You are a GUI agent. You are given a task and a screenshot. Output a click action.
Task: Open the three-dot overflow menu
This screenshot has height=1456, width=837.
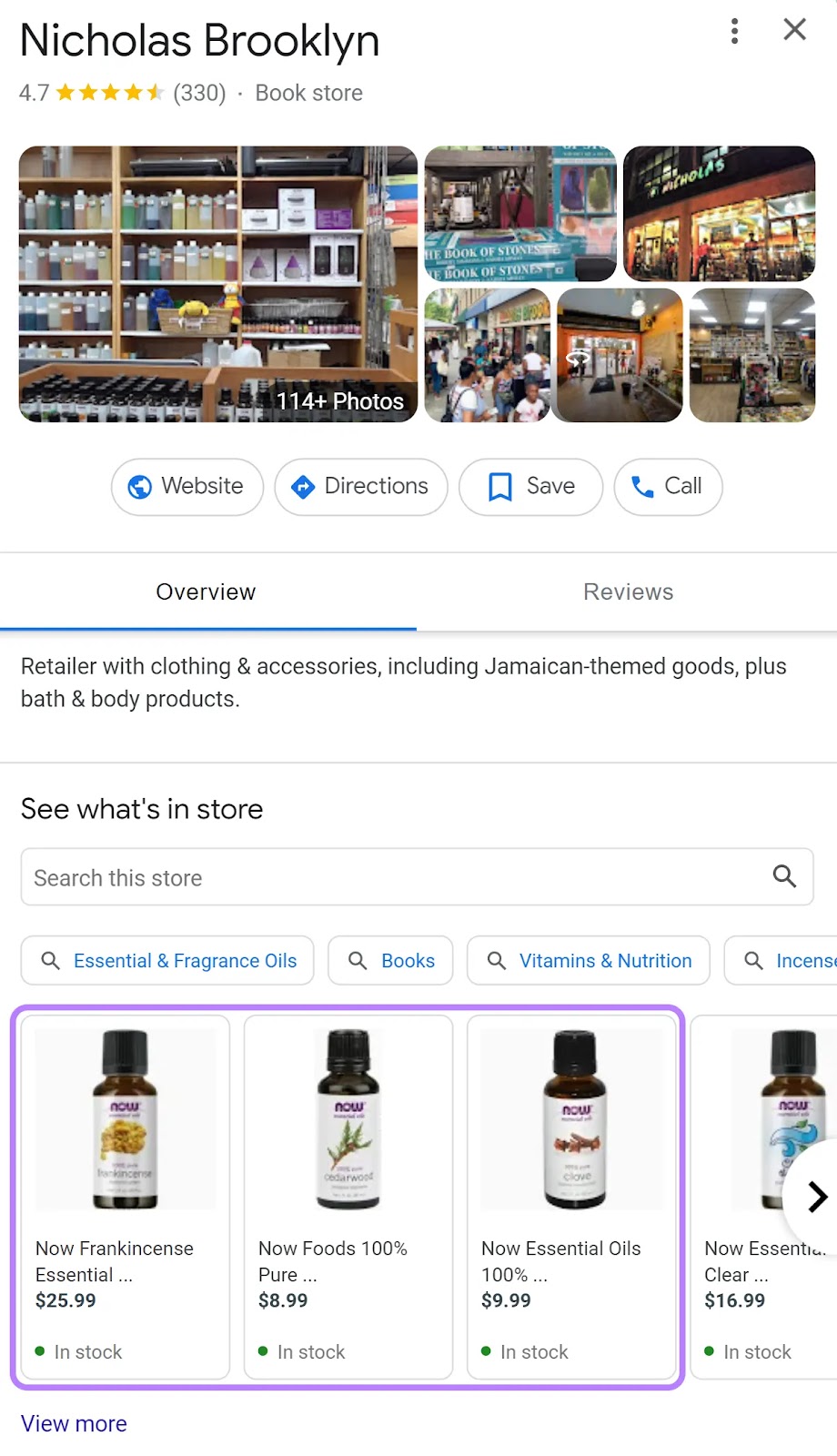coord(733,30)
